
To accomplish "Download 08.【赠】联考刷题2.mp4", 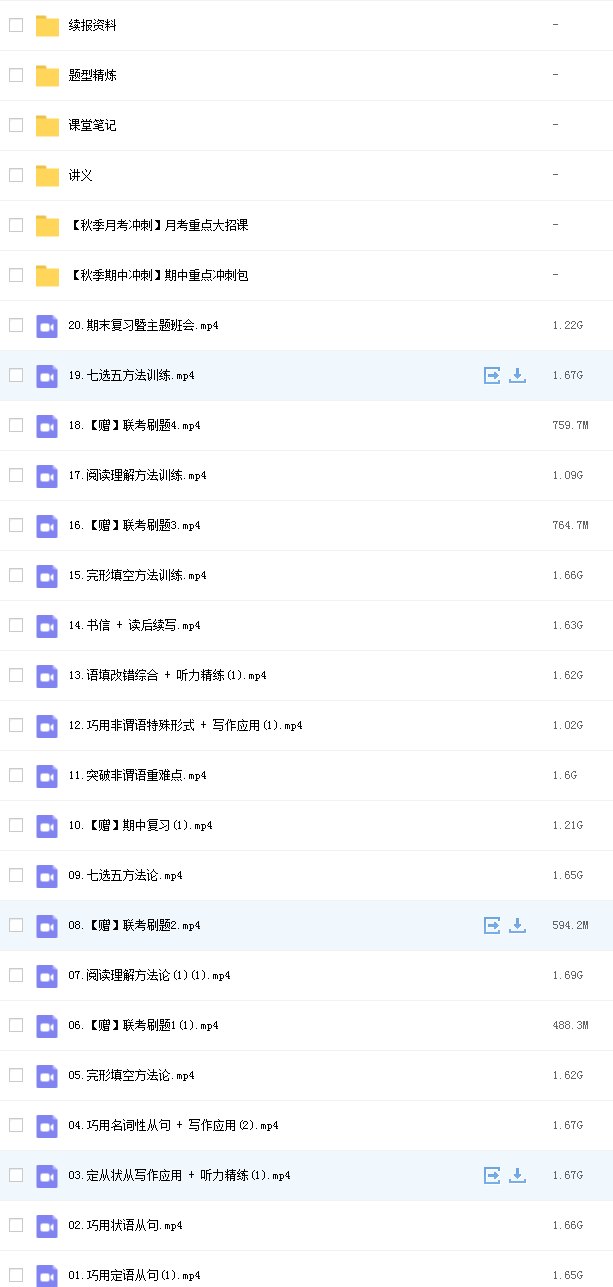I will [517, 925].
